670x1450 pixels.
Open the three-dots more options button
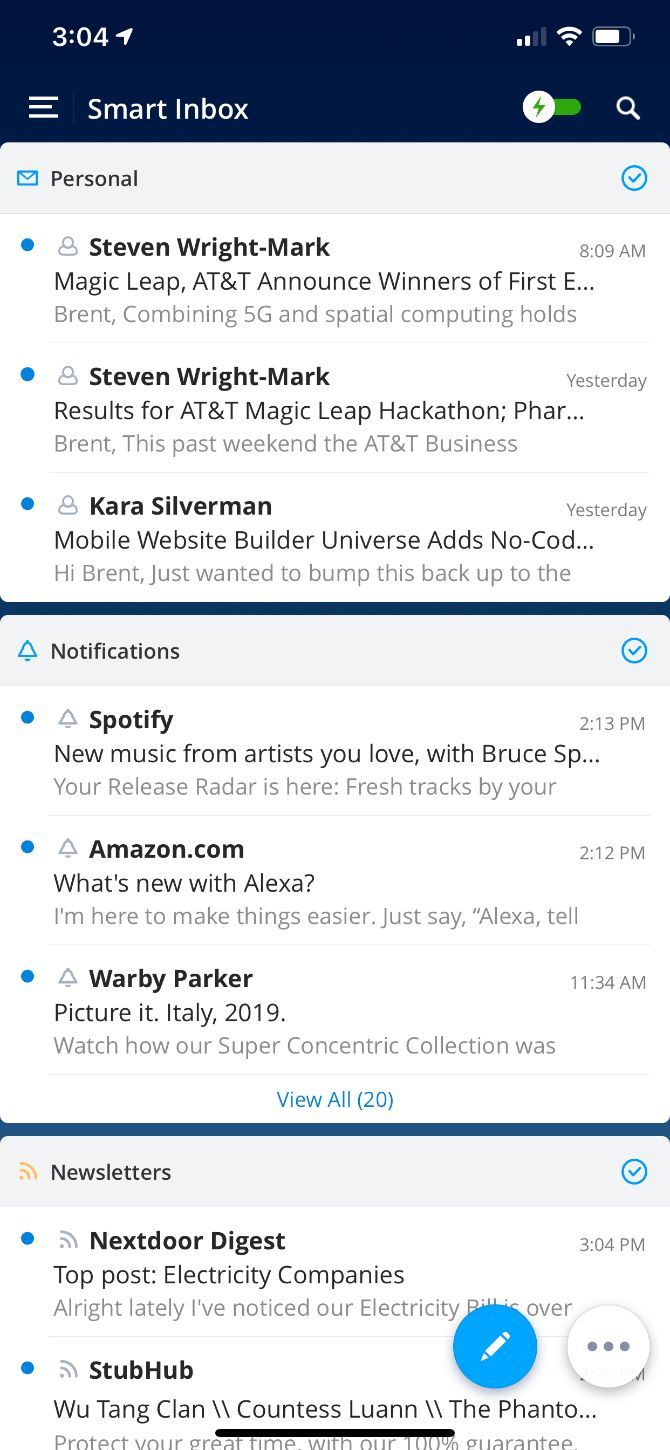[x=608, y=1346]
